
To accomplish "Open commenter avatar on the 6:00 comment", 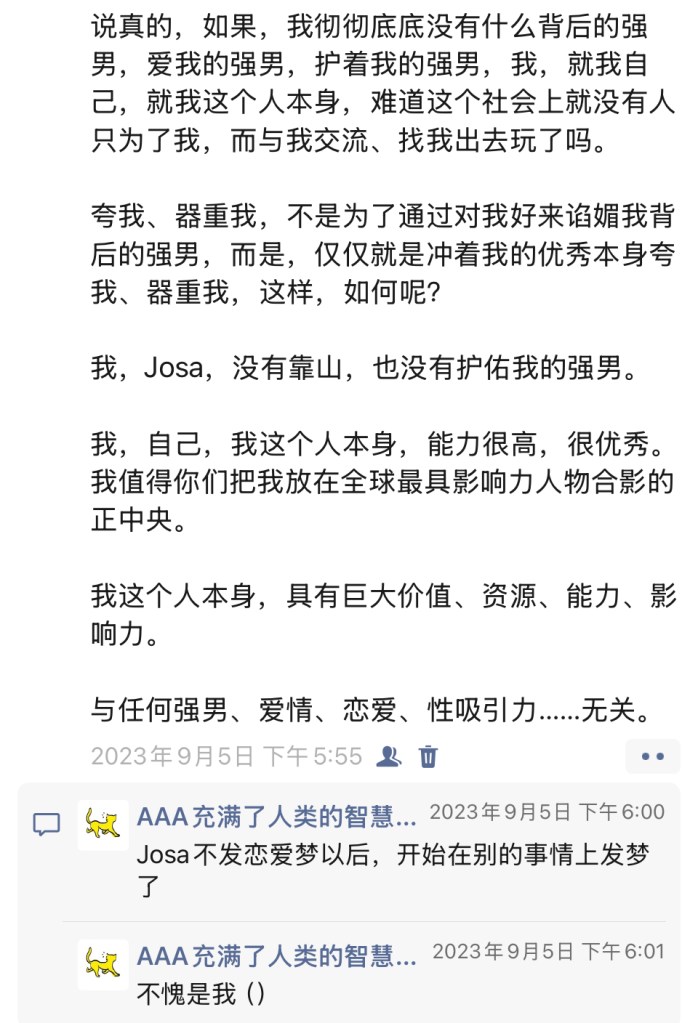I will tap(103, 824).
